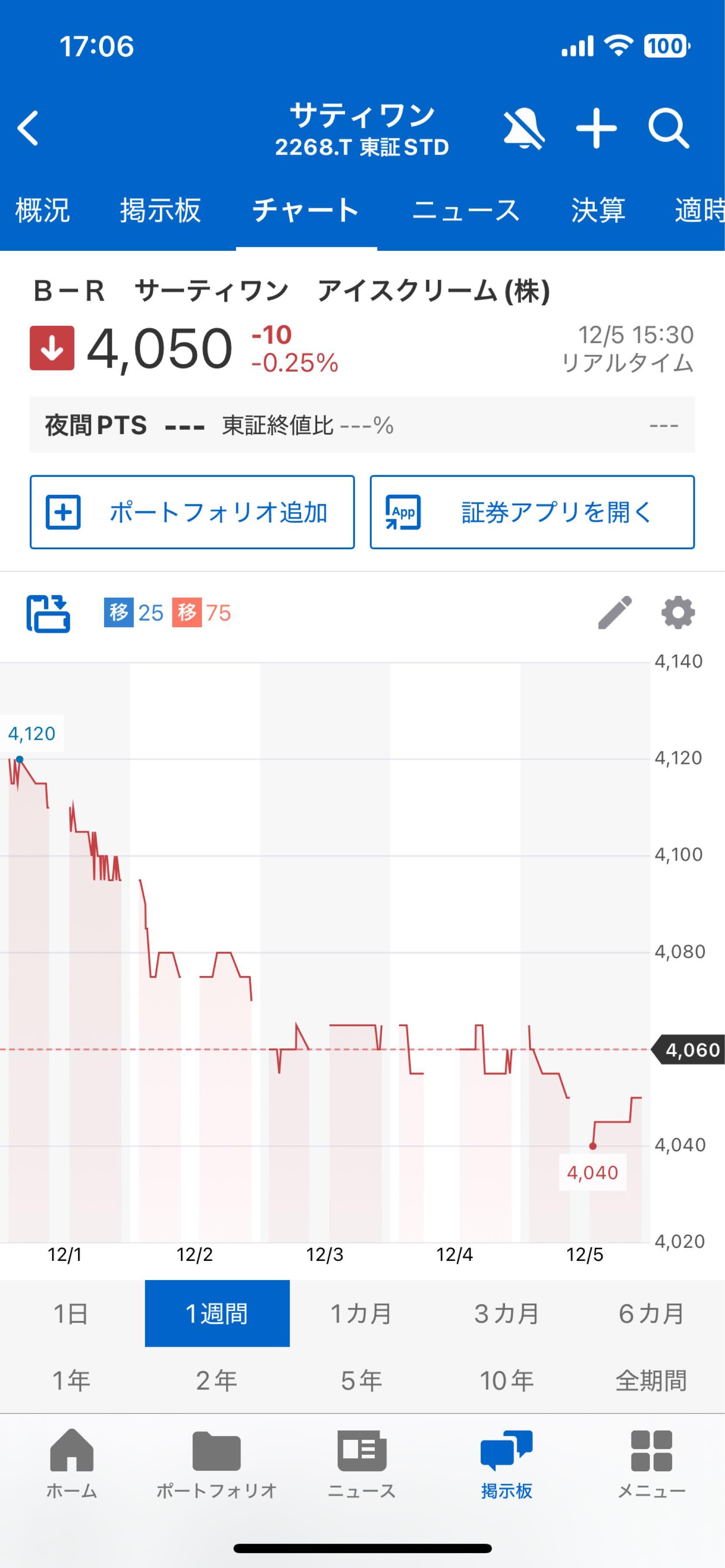The width and height of the screenshot is (725, 1568).
Task: Switch to the 概況 tab
Action: (x=43, y=211)
